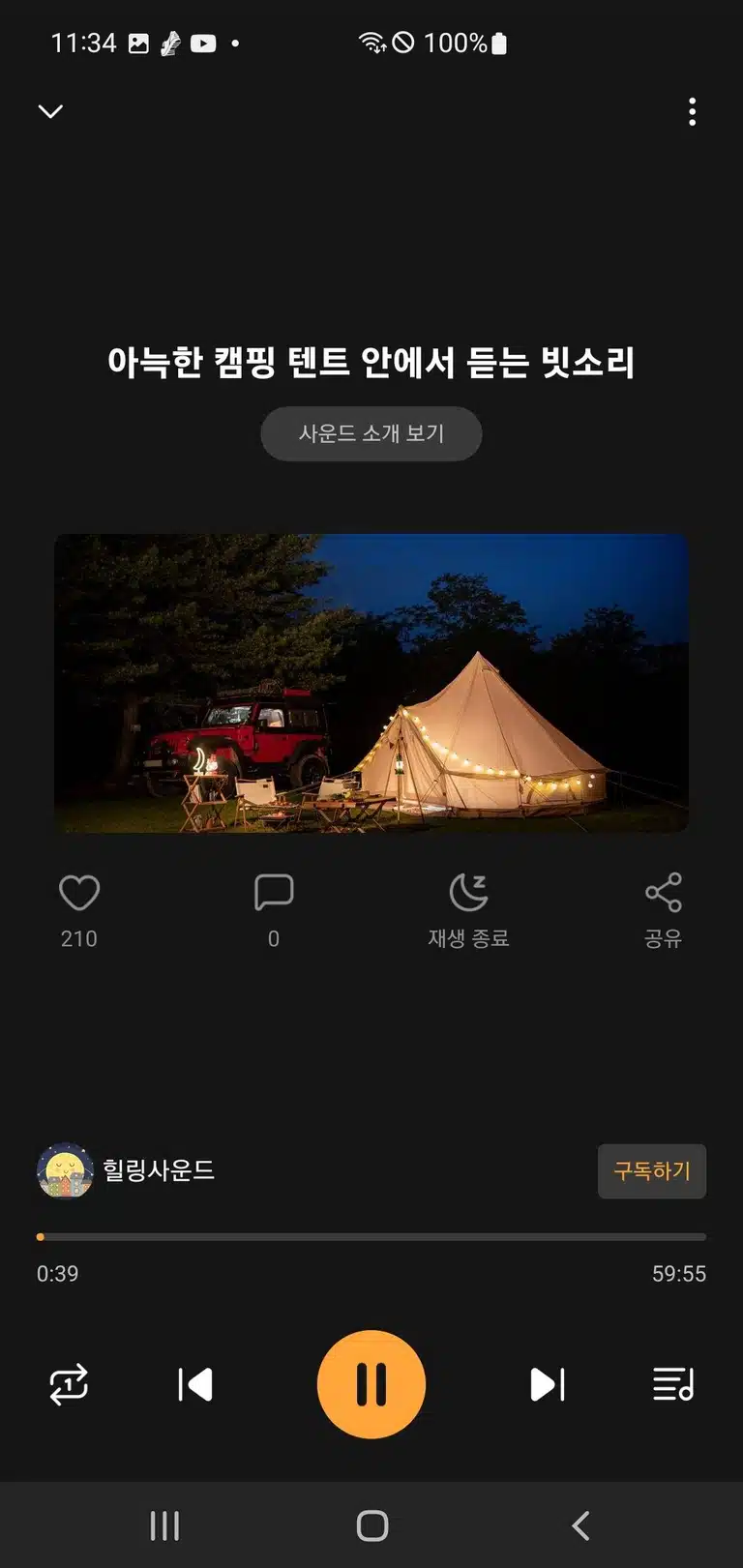Image resolution: width=743 pixels, height=1568 pixels.
Task: Open the 힐링사운드 channel profile
Action: (x=126, y=1170)
